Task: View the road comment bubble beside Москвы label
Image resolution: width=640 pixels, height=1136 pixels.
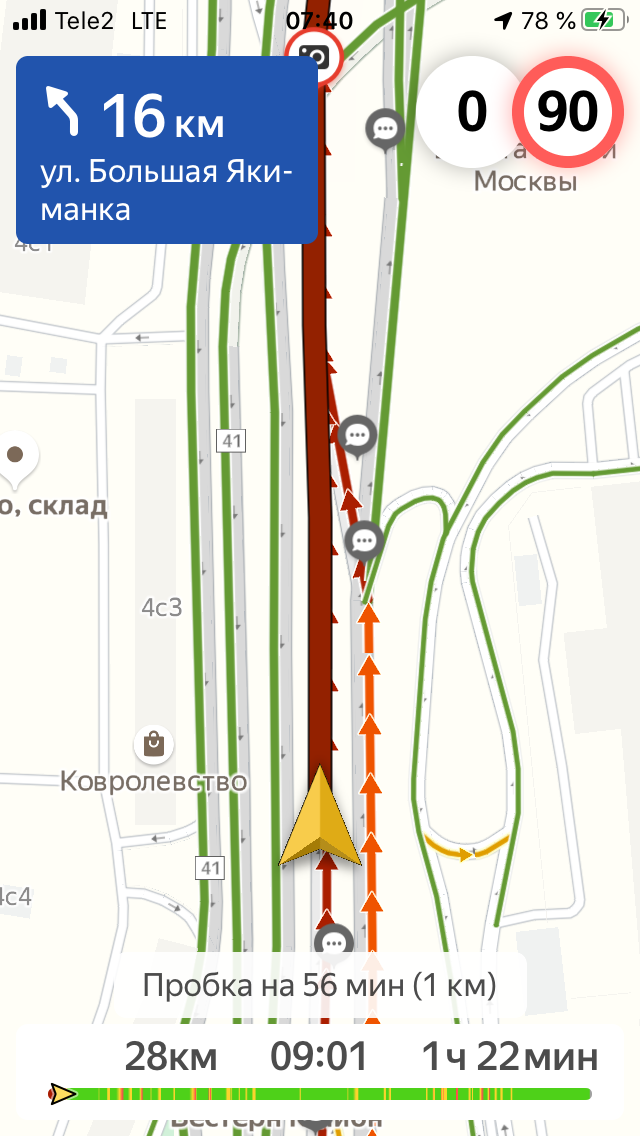Action: tap(384, 128)
